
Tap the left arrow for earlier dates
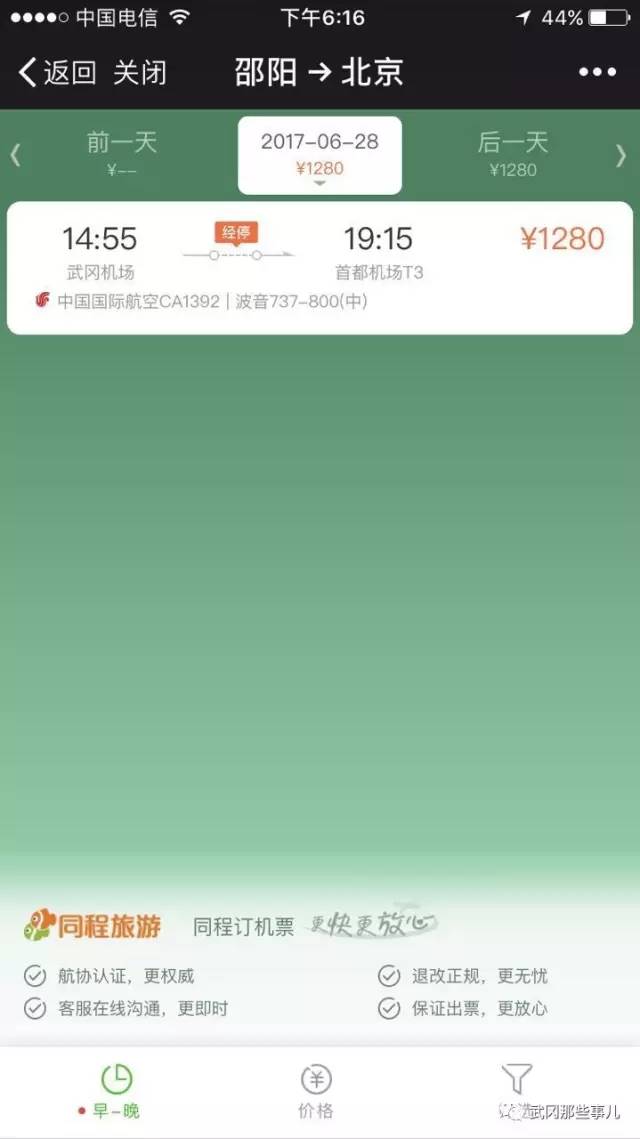pos(15,155)
